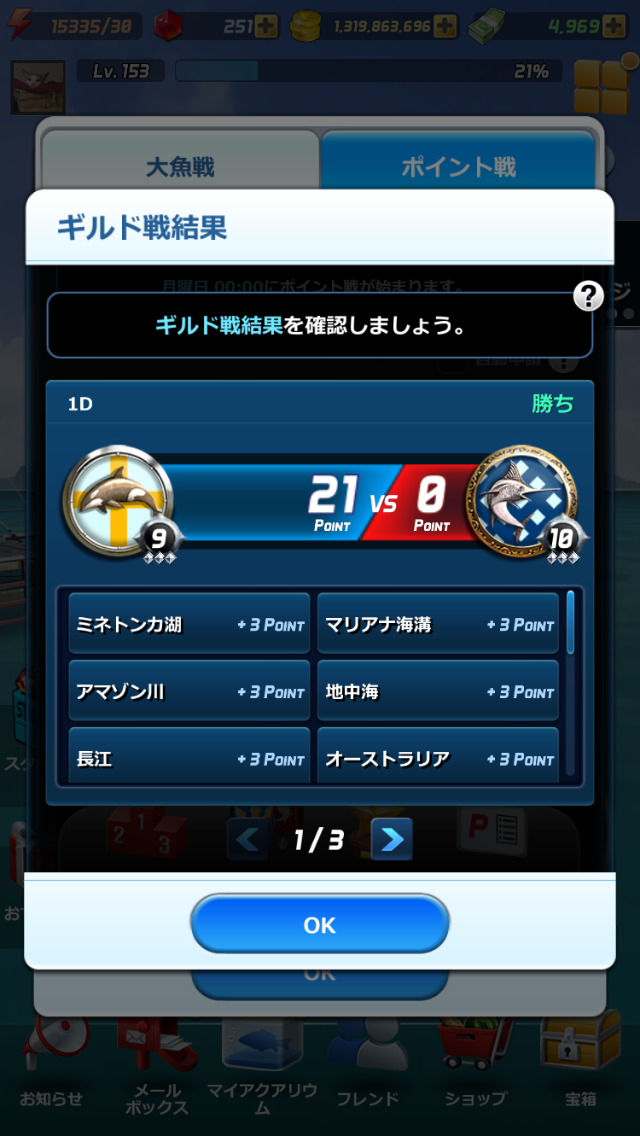The height and width of the screenshot is (1136, 640).
Task: Add more cash with plus button
Action: [615, 26]
